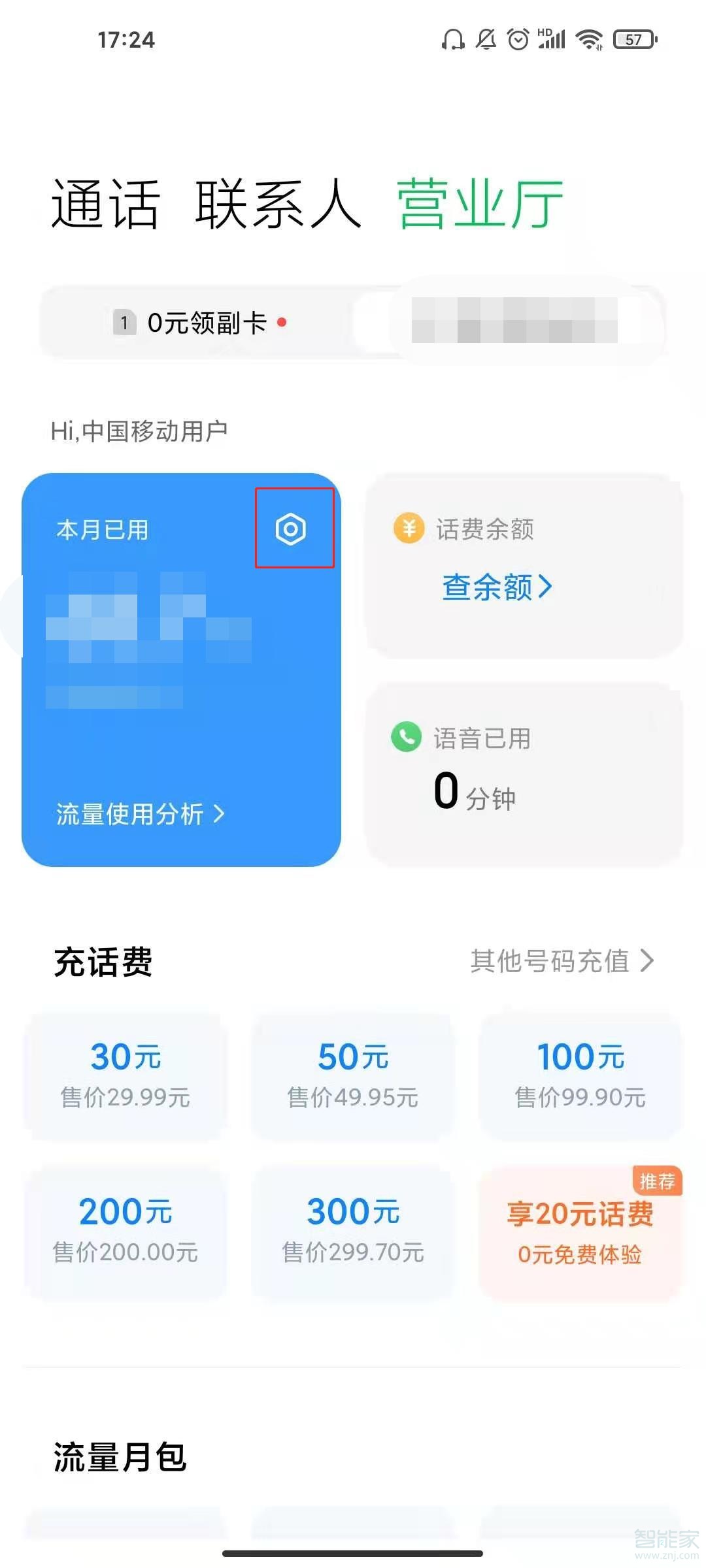Switch to the 通话 tab
Image resolution: width=706 pixels, height=1568 pixels.
coord(105,204)
